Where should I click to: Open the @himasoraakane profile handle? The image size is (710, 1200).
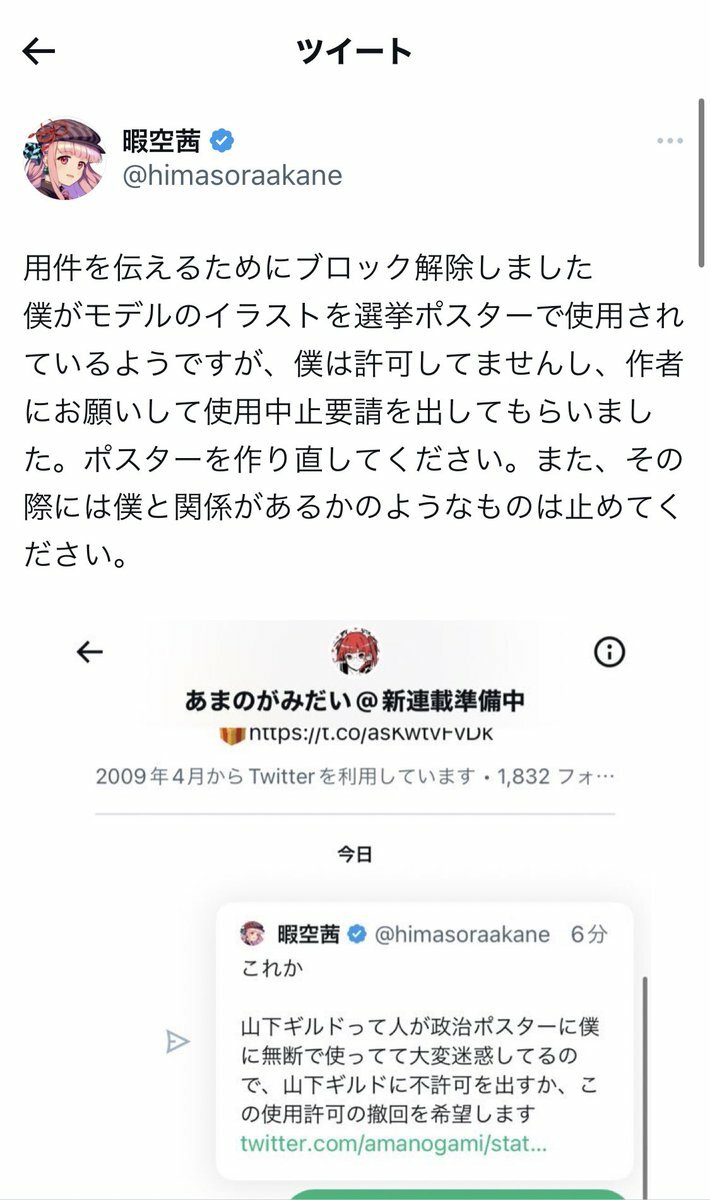pos(232,176)
